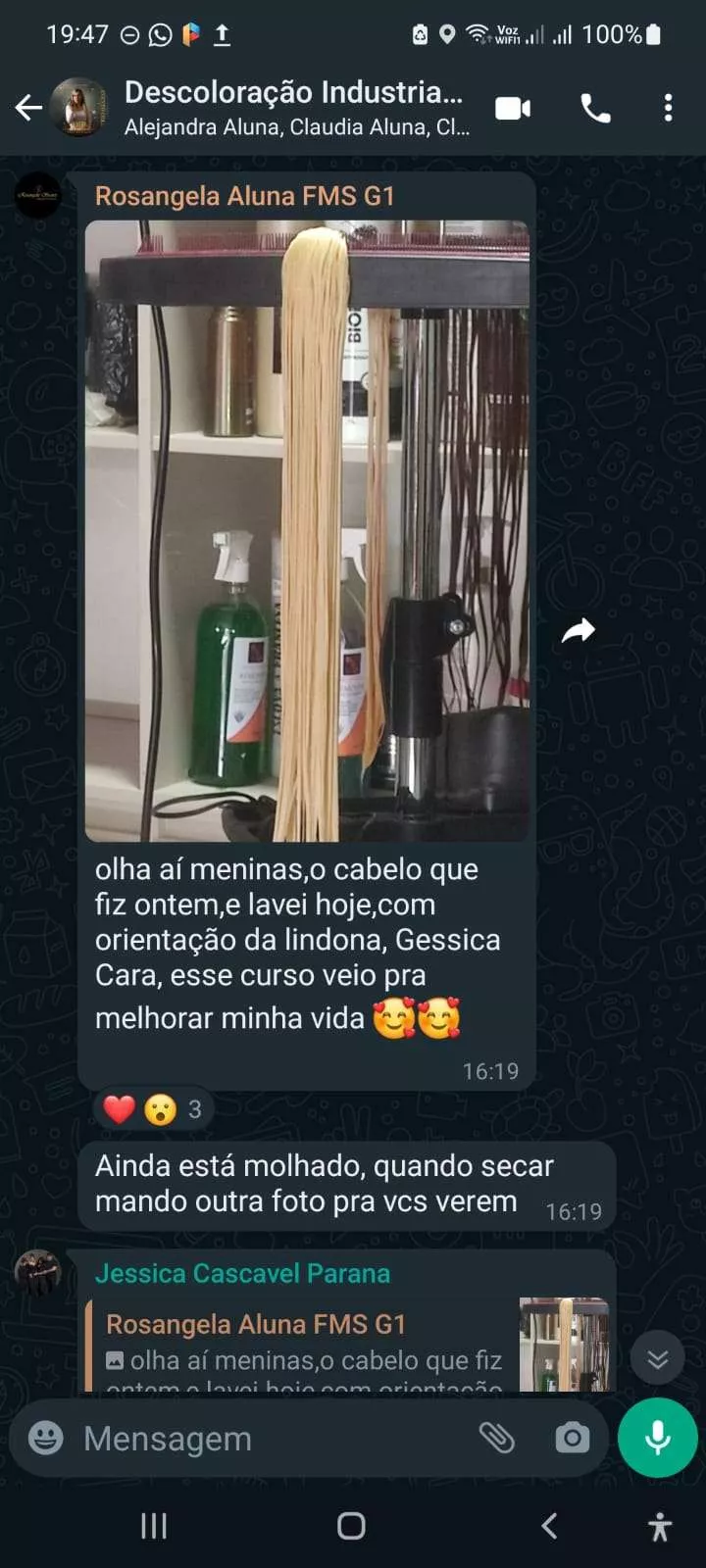Image resolution: width=706 pixels, height=1568 pixels.
Task: Tap the microphone voice message button
Action: [x=658, y=1438]
